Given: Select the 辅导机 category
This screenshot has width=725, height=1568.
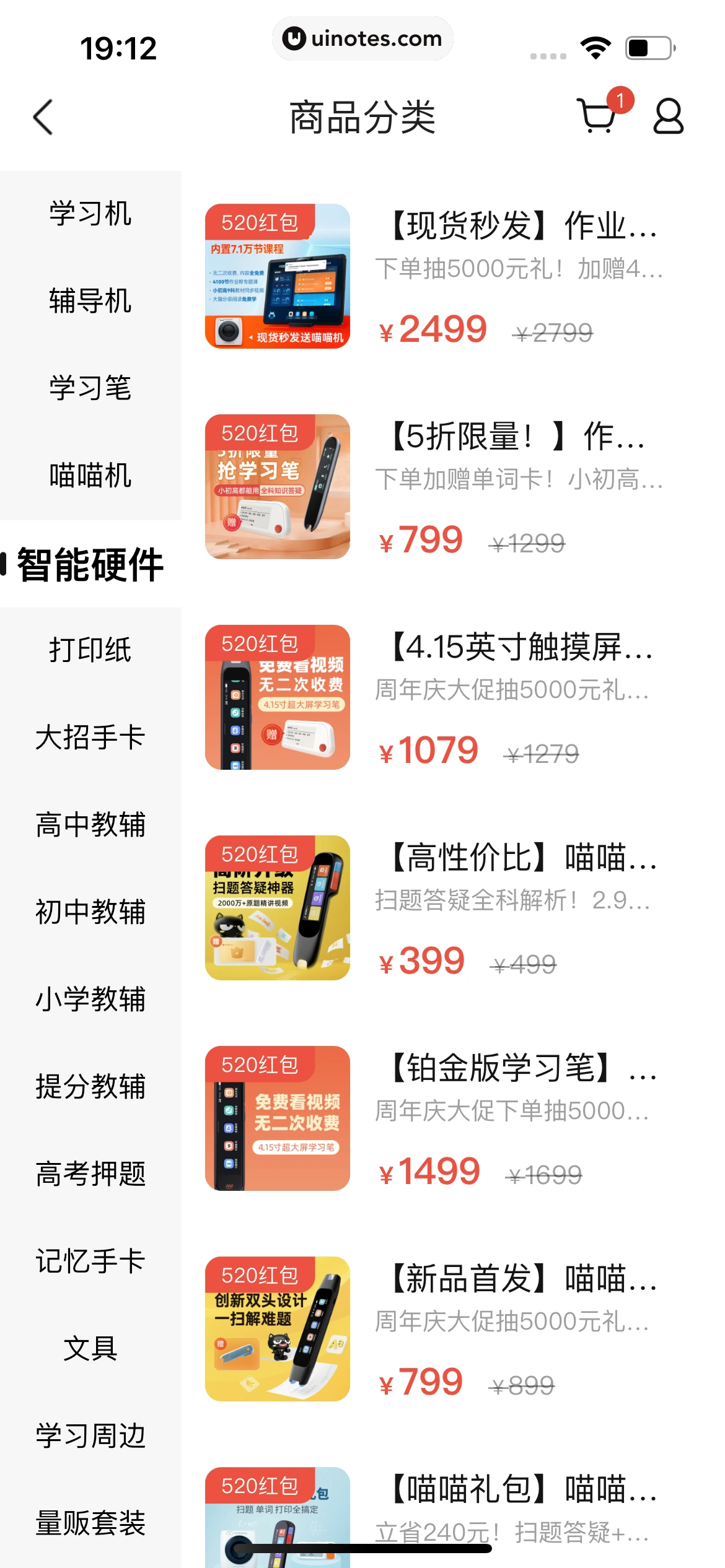Looking at the screenshot, I should coord(90,301).
